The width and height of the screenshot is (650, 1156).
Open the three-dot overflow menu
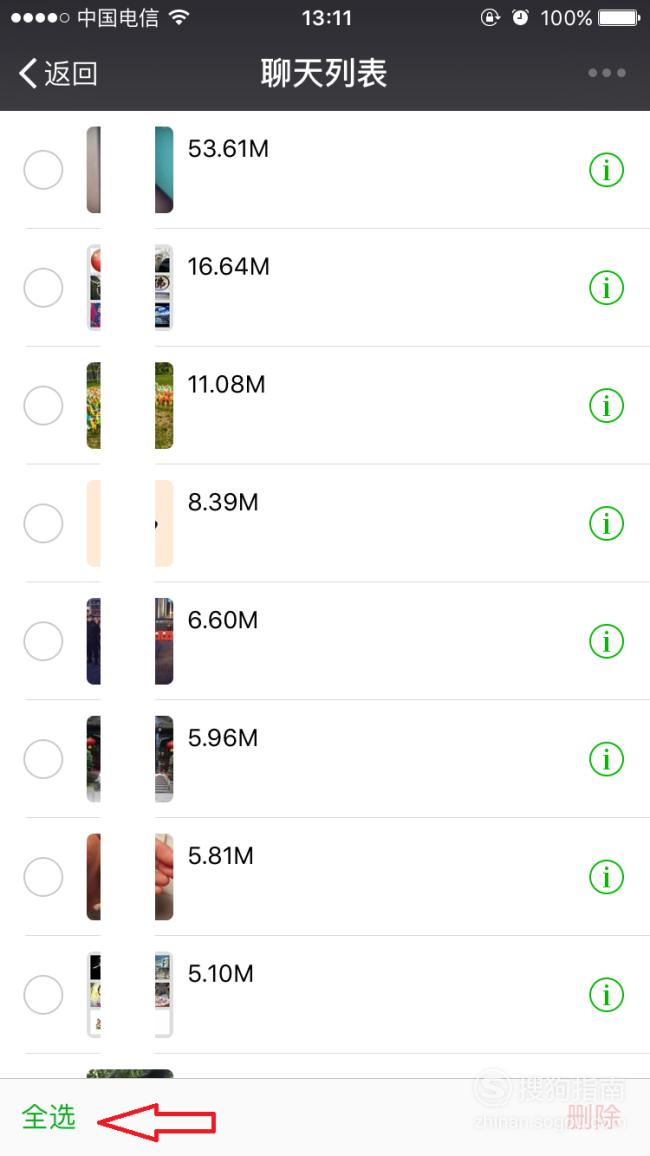coord(607,73)
